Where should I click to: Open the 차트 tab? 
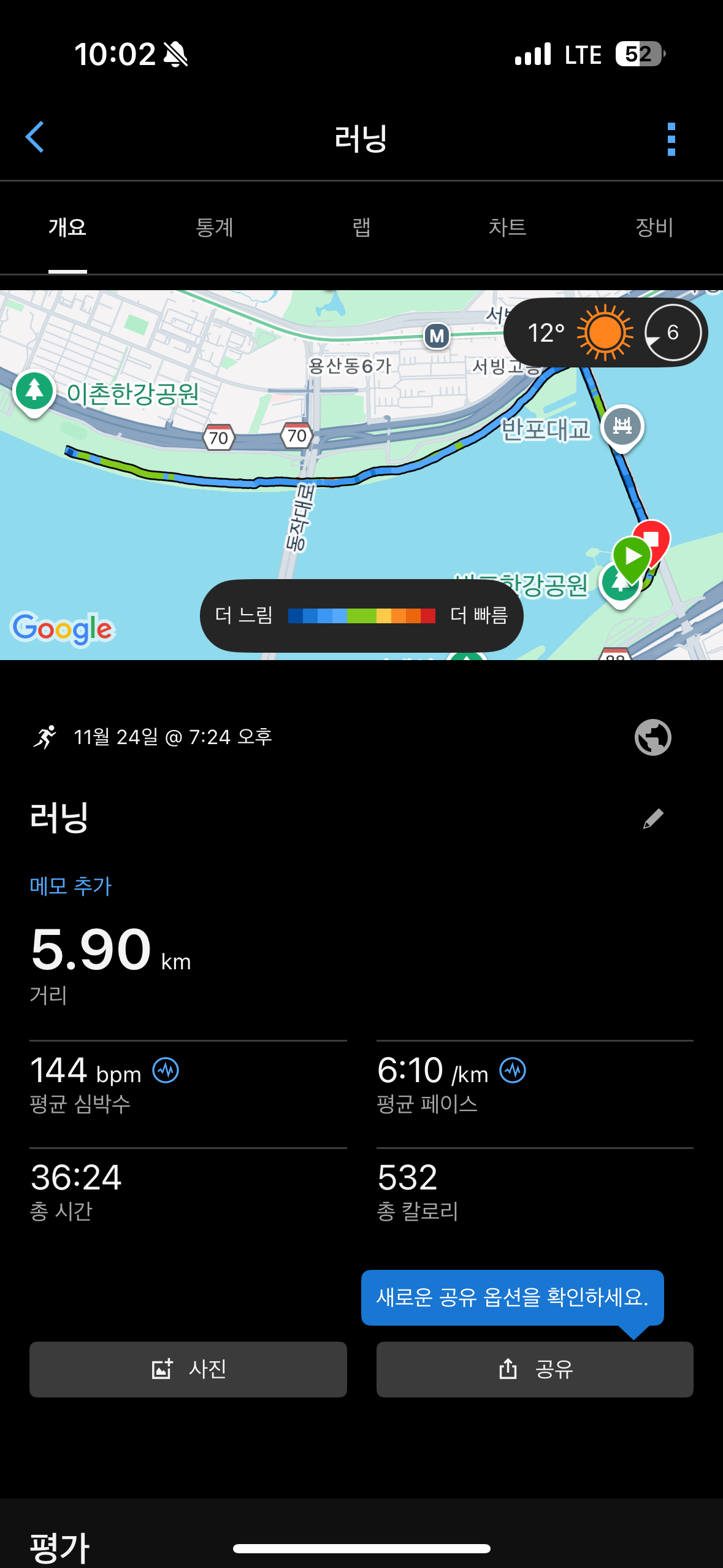(x=508, y=228)
